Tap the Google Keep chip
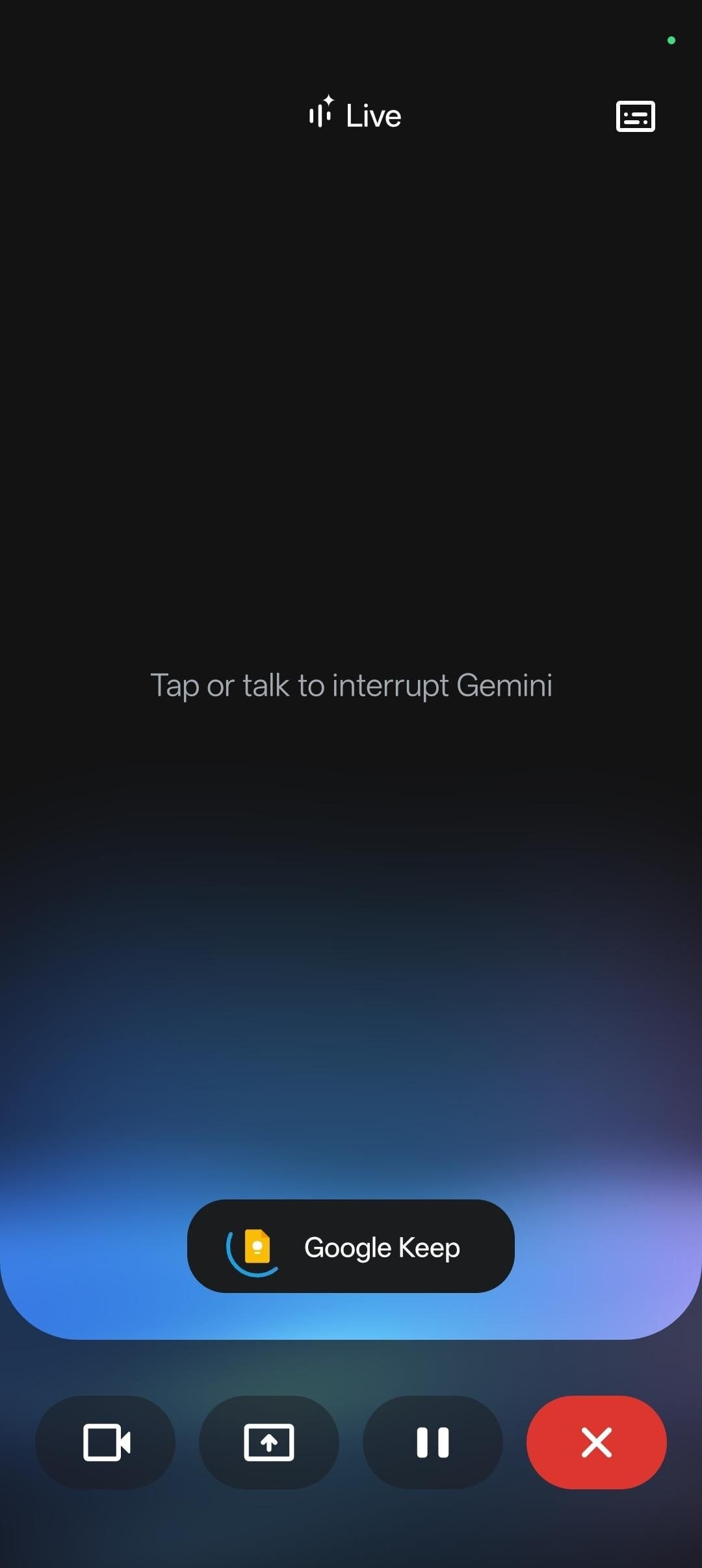 coord(351,1247)
